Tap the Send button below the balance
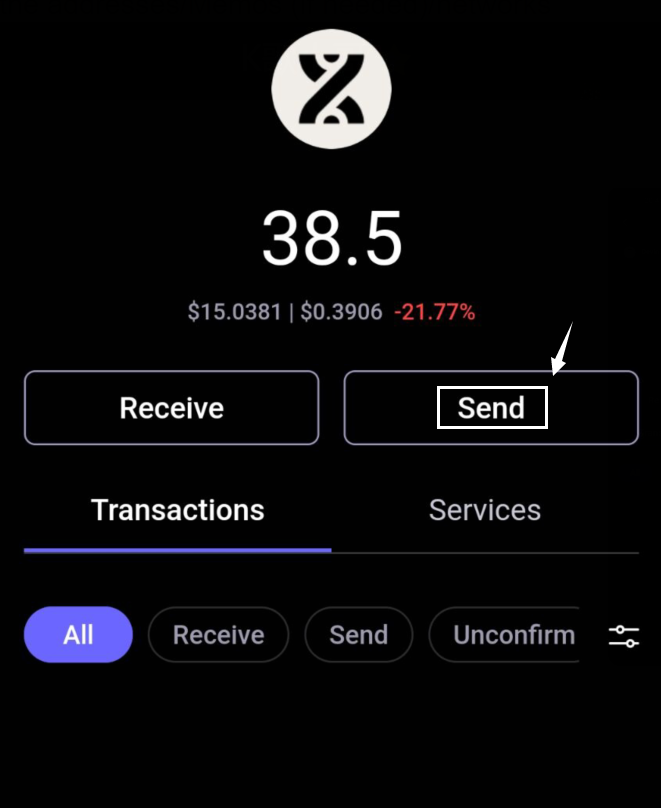 (491, 408)
